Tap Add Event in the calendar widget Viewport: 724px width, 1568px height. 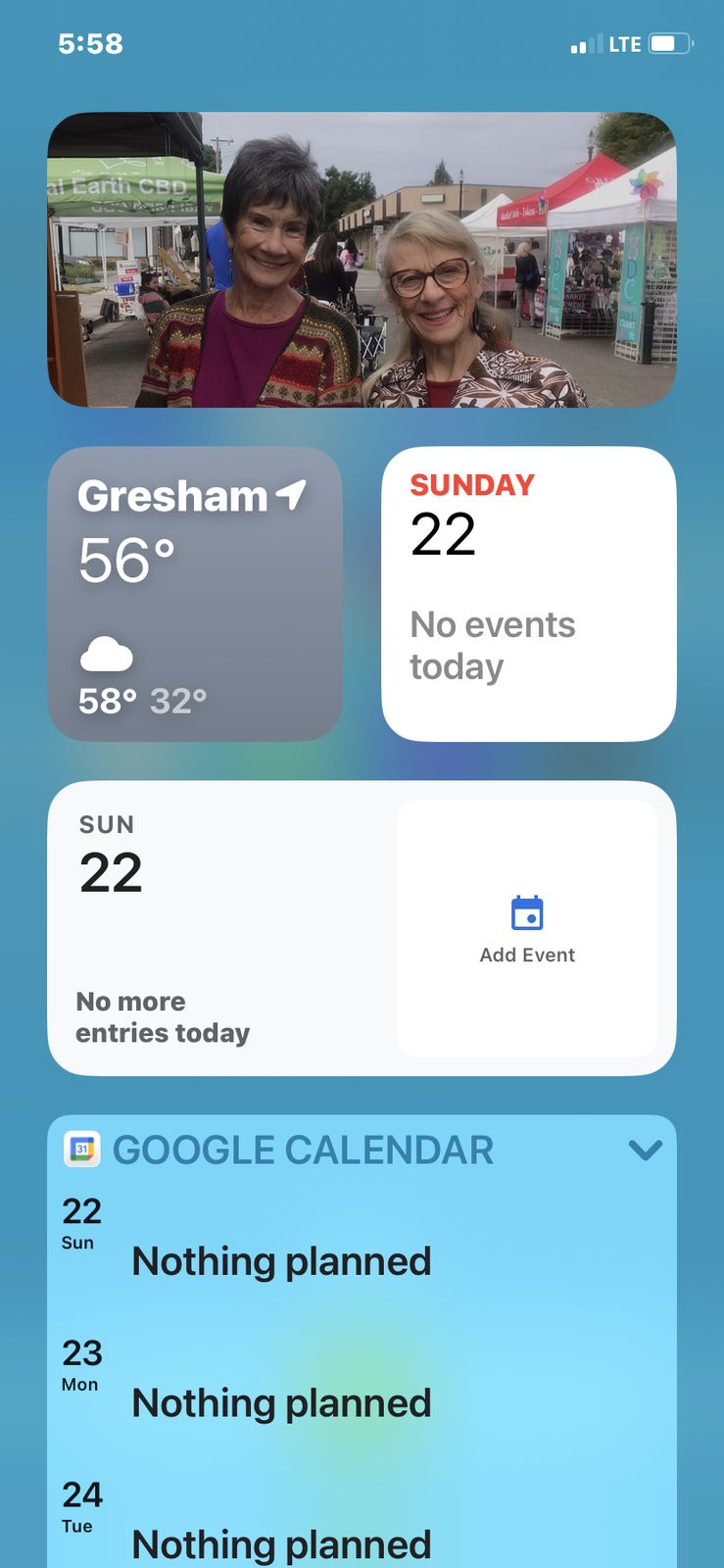tap(527, 929)
